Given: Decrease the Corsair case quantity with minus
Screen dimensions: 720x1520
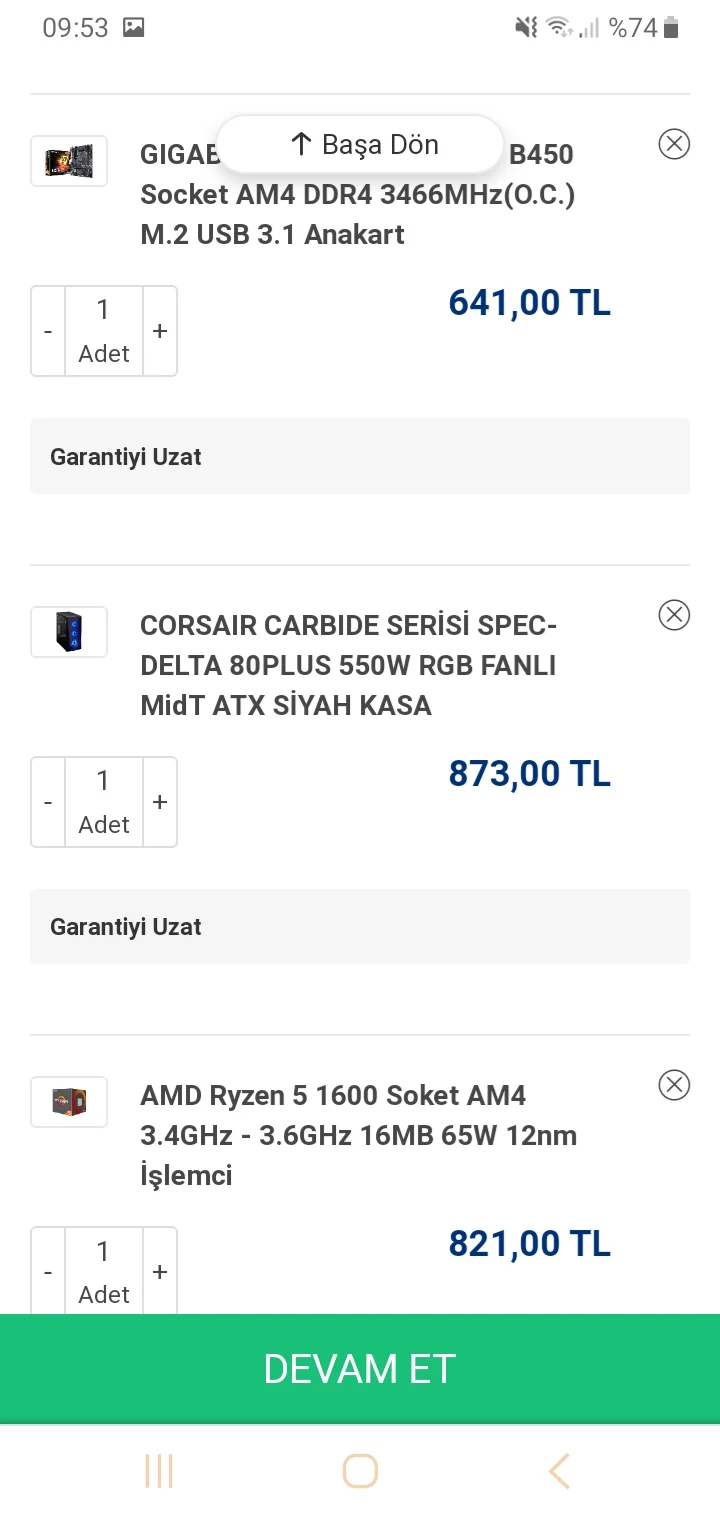Looking at the screenshot, I should 47,801.
